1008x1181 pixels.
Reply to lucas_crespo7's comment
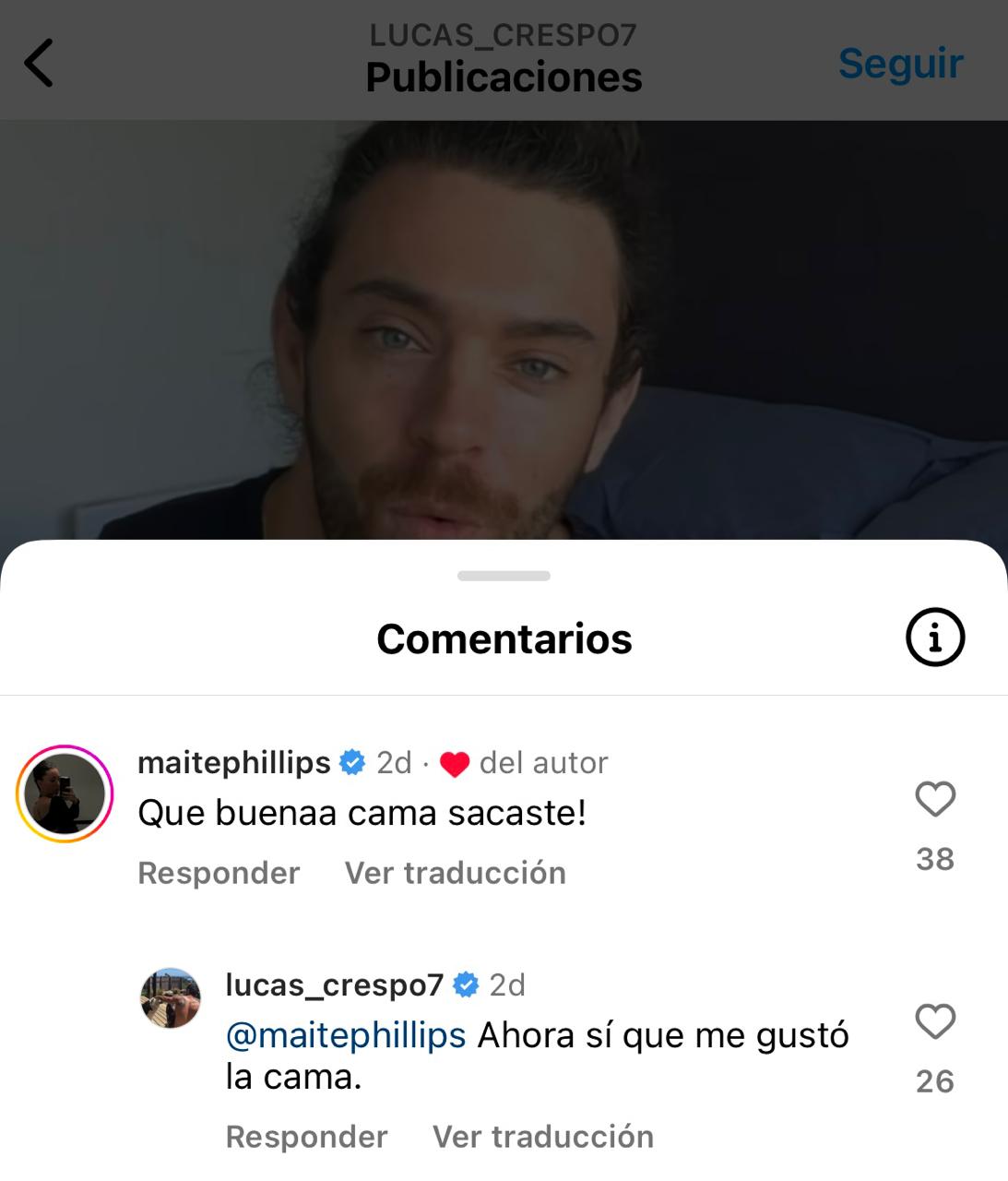click(x=306, y=1137)
